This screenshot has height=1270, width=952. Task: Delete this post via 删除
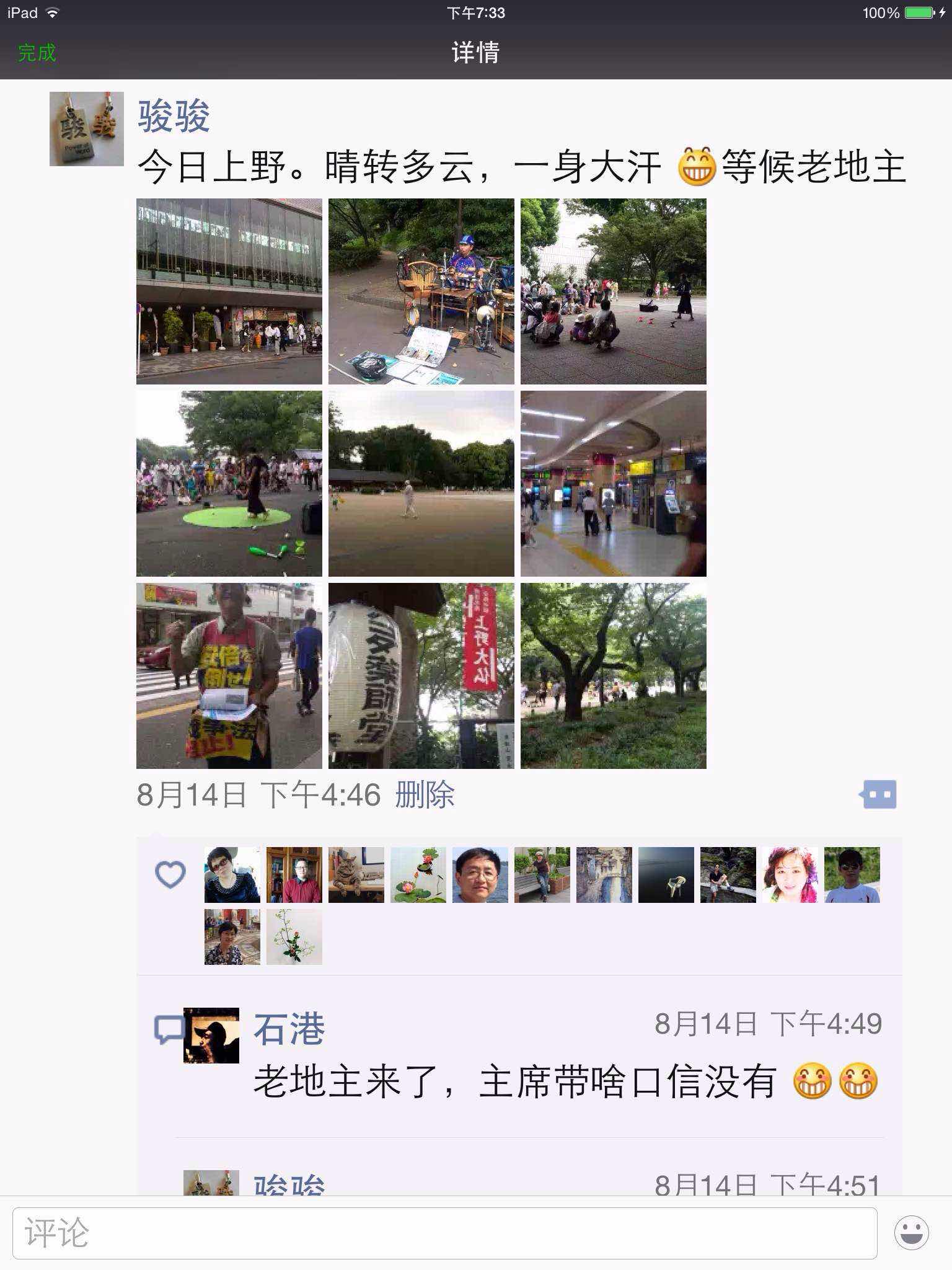click(x=425, y=795)
